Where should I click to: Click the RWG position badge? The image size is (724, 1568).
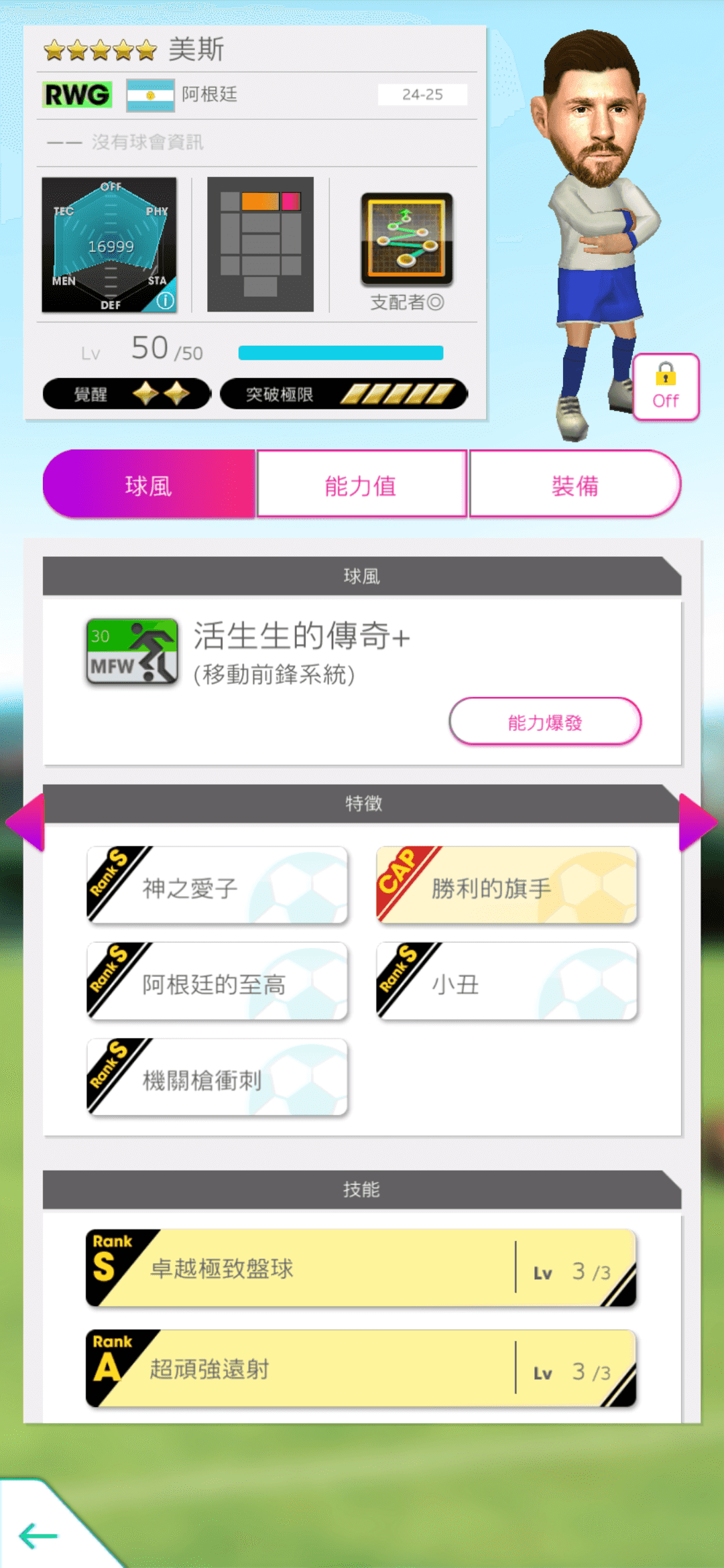coord(76,94)
